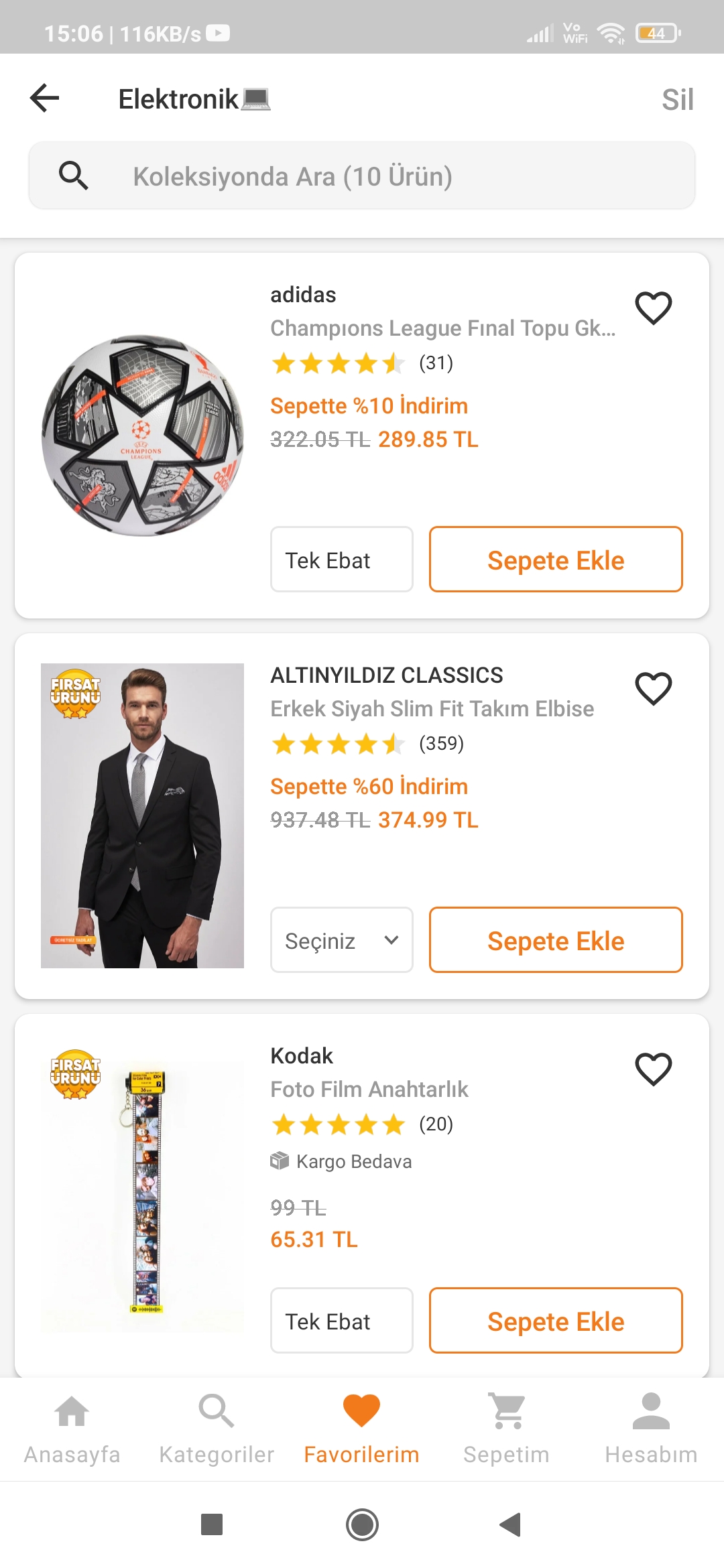Image resolution: width=724 pixels, height=1568 pixels.
Task: Switch to the Anasayfa tab
Action: 72,1427
